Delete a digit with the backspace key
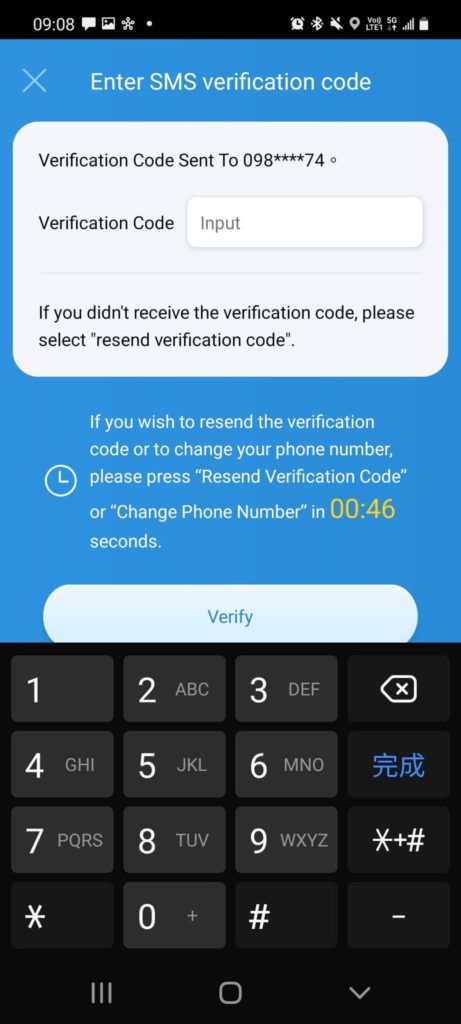The image size is (461, 1024). (398, 689)
